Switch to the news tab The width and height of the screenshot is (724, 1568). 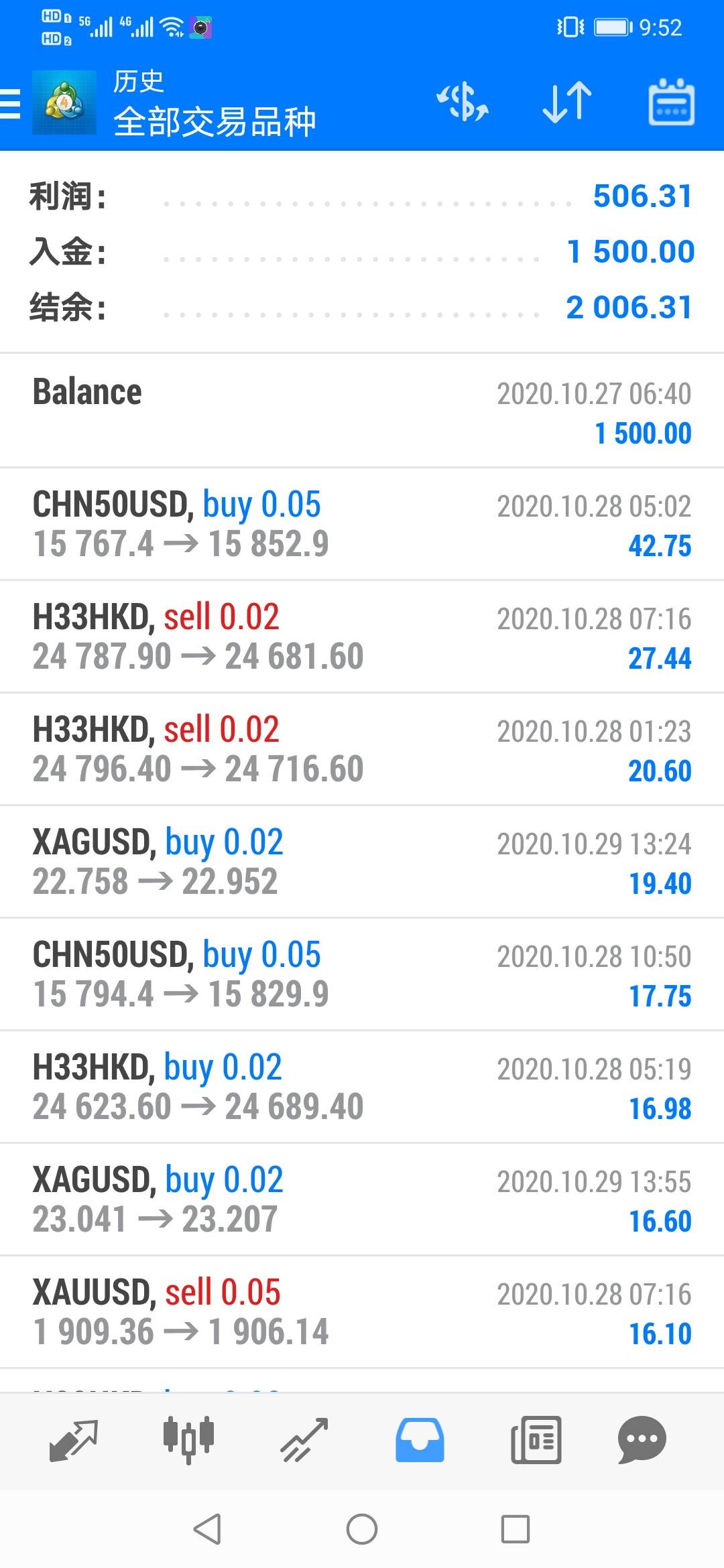tap(536, 1440)
